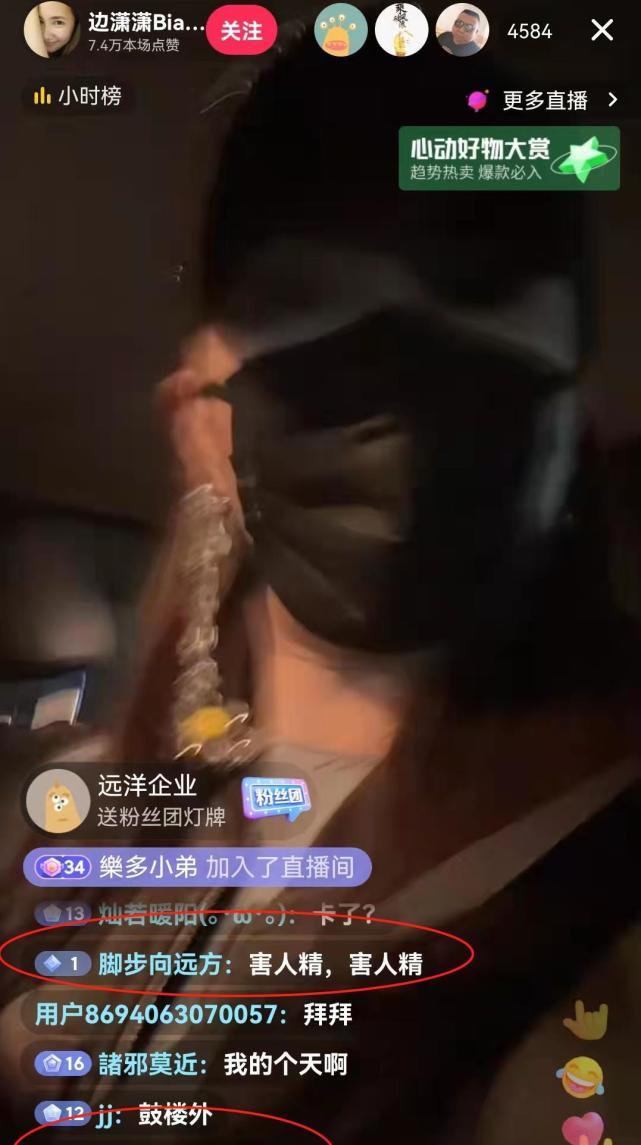Open commenter 諸邪莫近's profile
Image resolution: width=641 pixels, height=1145 pixels.
(154, 1064)
